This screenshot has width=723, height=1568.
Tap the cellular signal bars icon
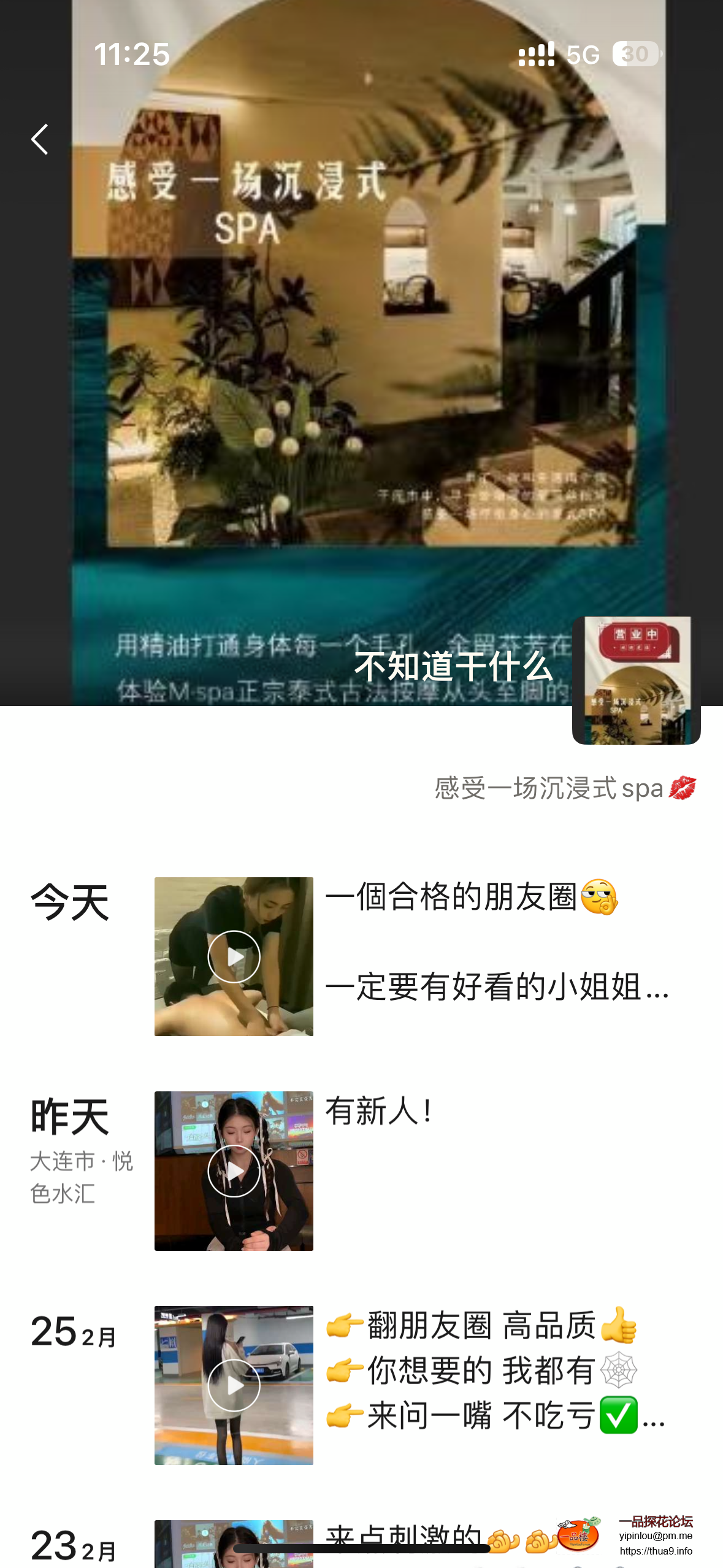tap(535, 54)
